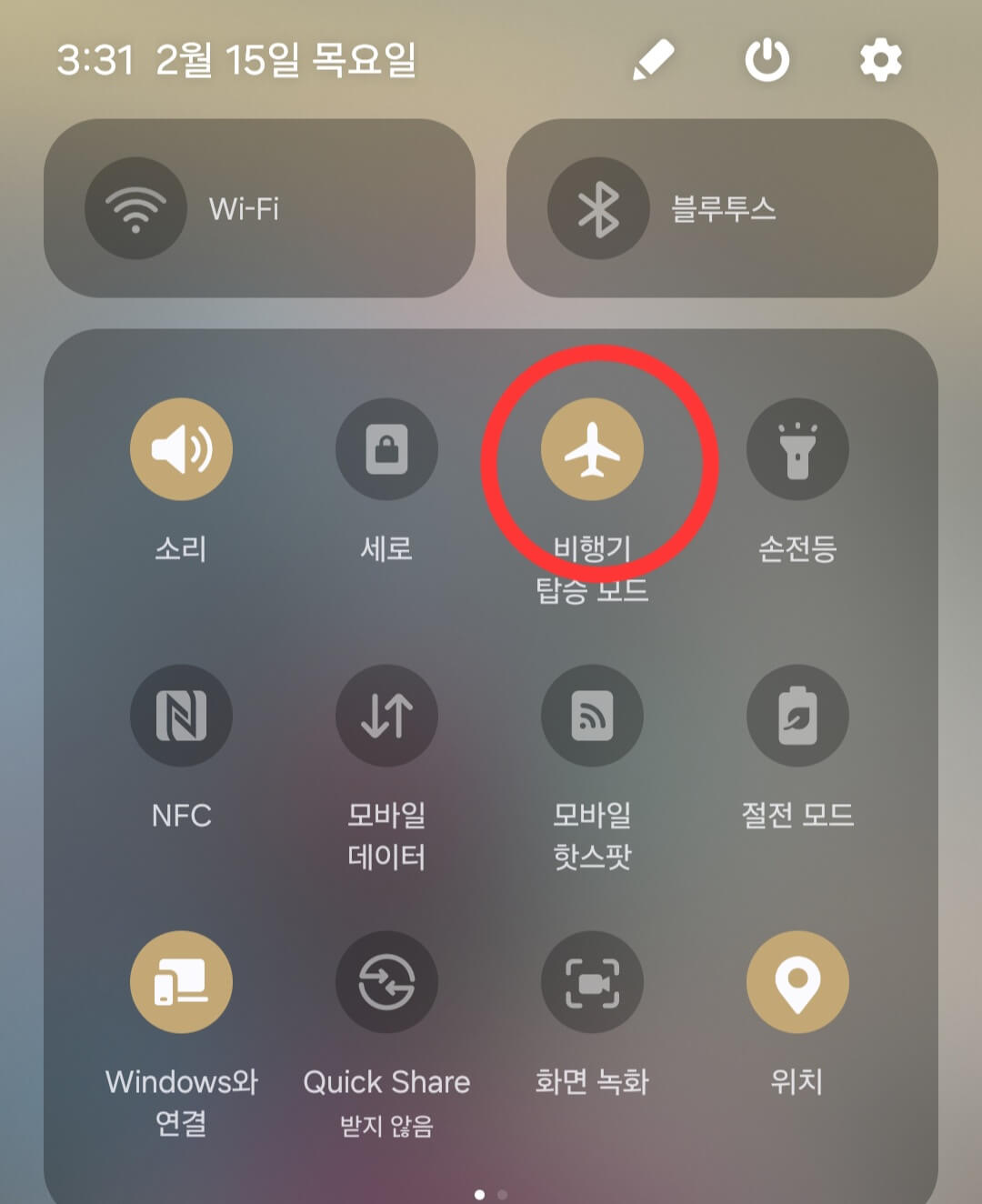
Task: Disable airplane mode (비행기 탑승 모드)
Action: 593,448
